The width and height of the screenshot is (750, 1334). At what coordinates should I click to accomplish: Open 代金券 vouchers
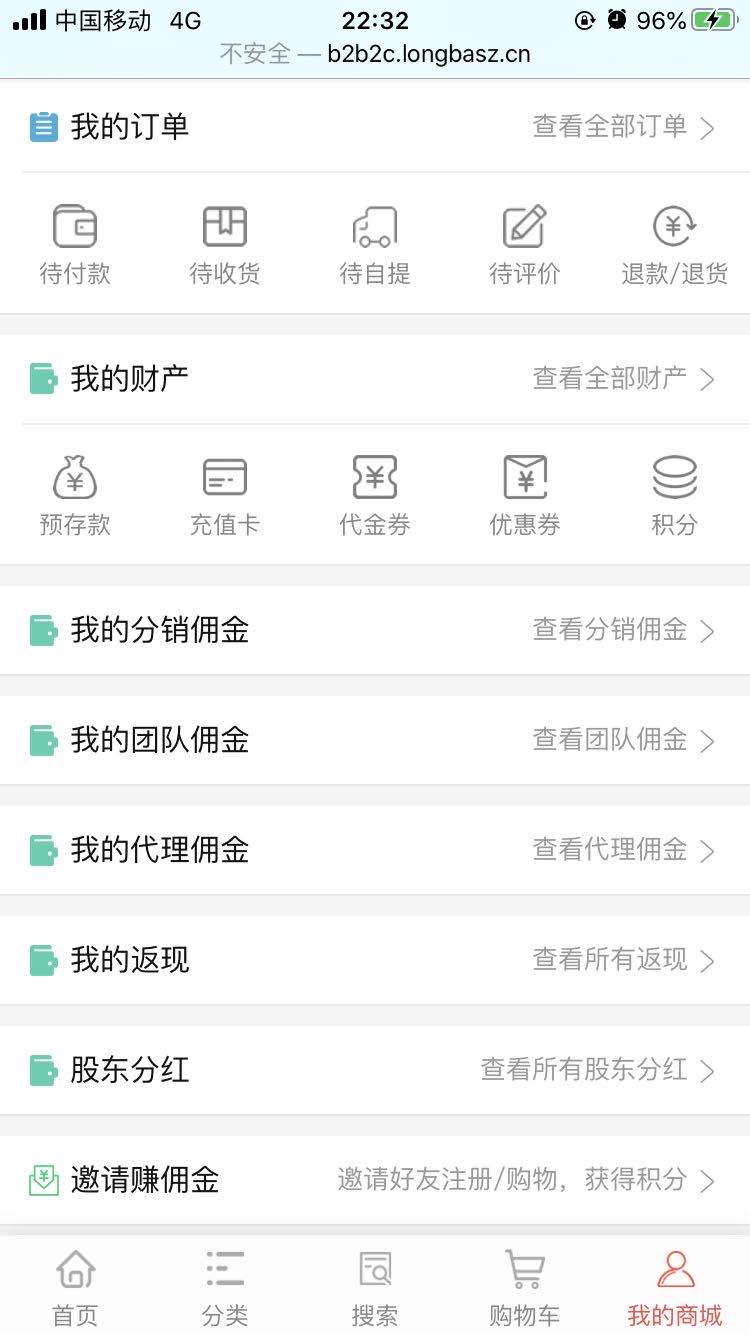click(x=375, y=495)
